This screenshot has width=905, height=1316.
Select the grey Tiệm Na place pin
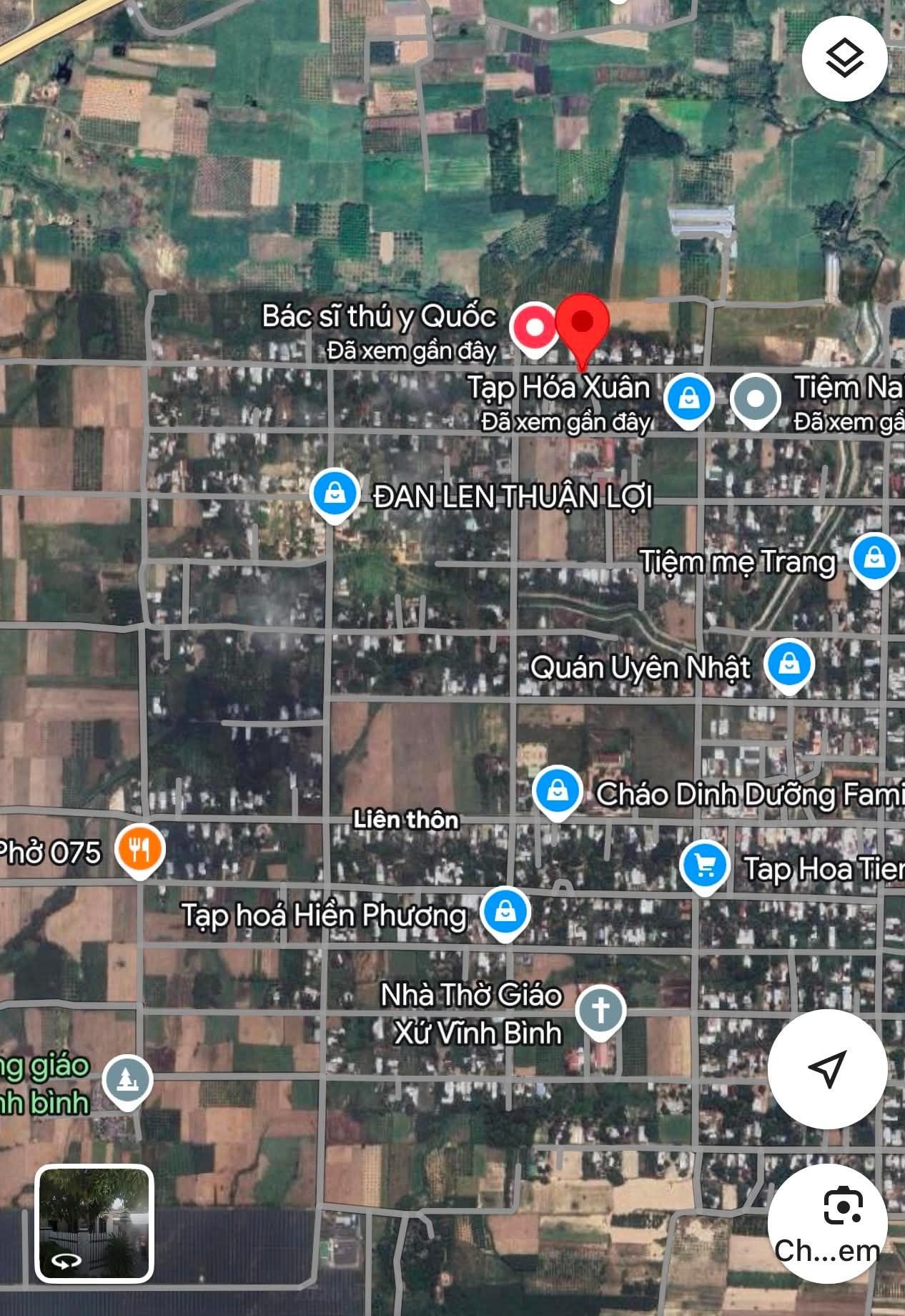[x=756, y=398]
